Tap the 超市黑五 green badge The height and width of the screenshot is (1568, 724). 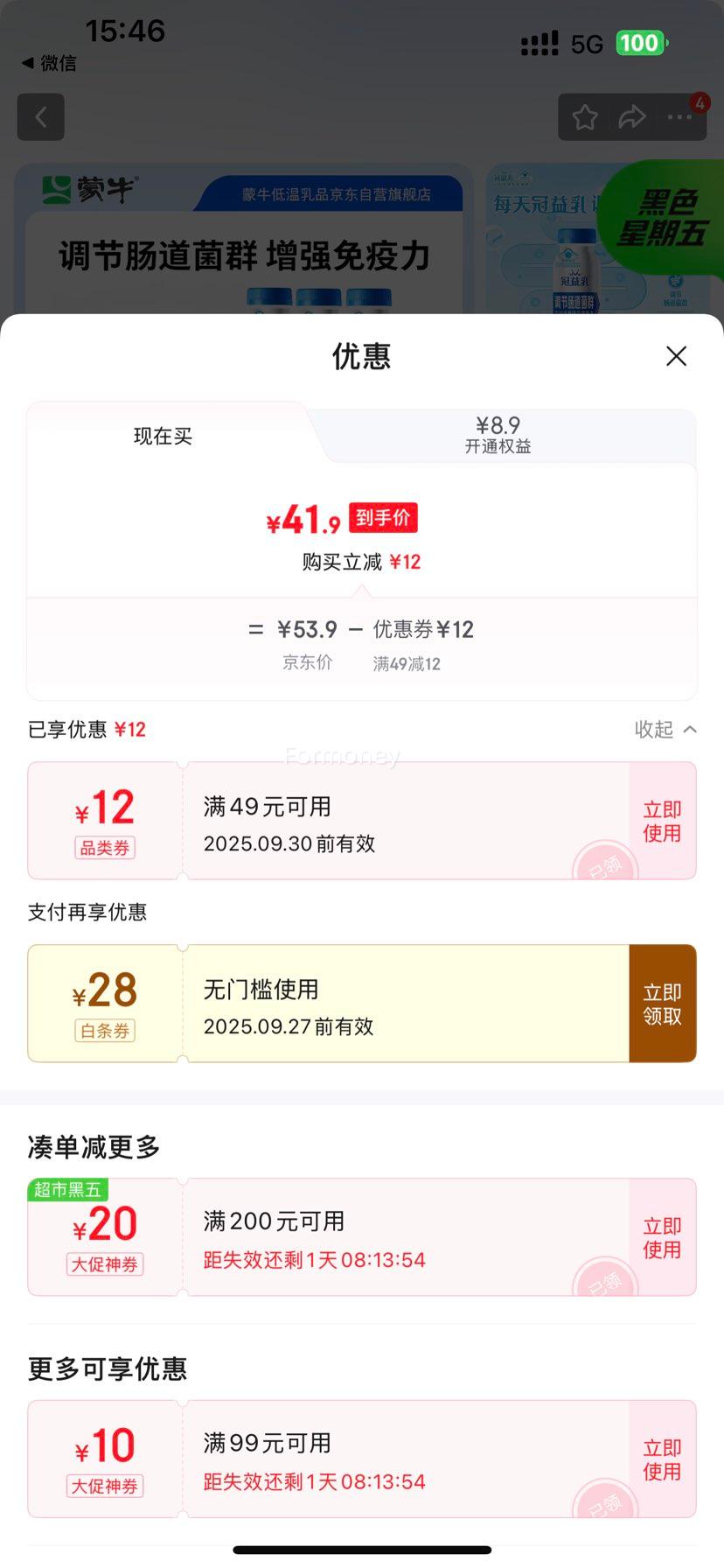68,1189
